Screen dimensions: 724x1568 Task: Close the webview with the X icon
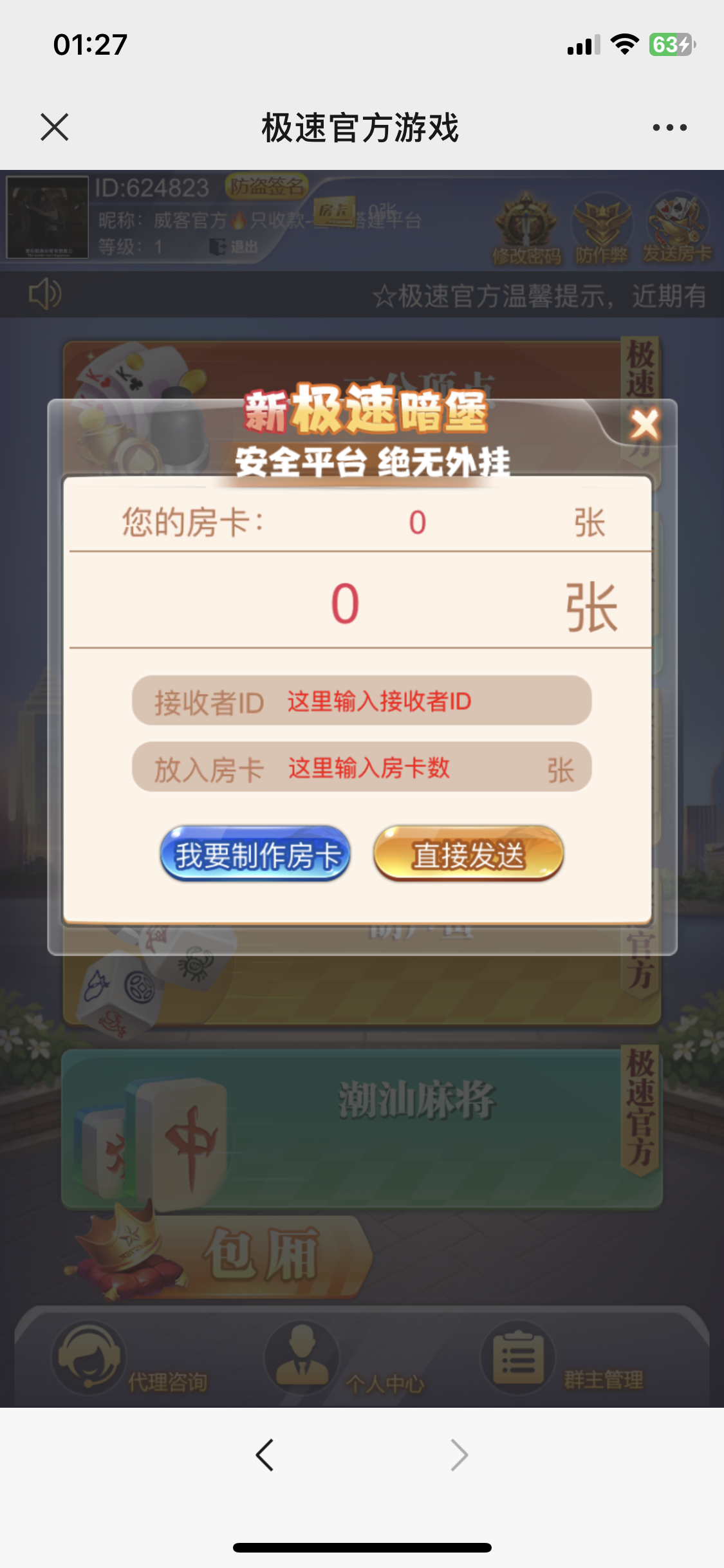tap(55, 127)
